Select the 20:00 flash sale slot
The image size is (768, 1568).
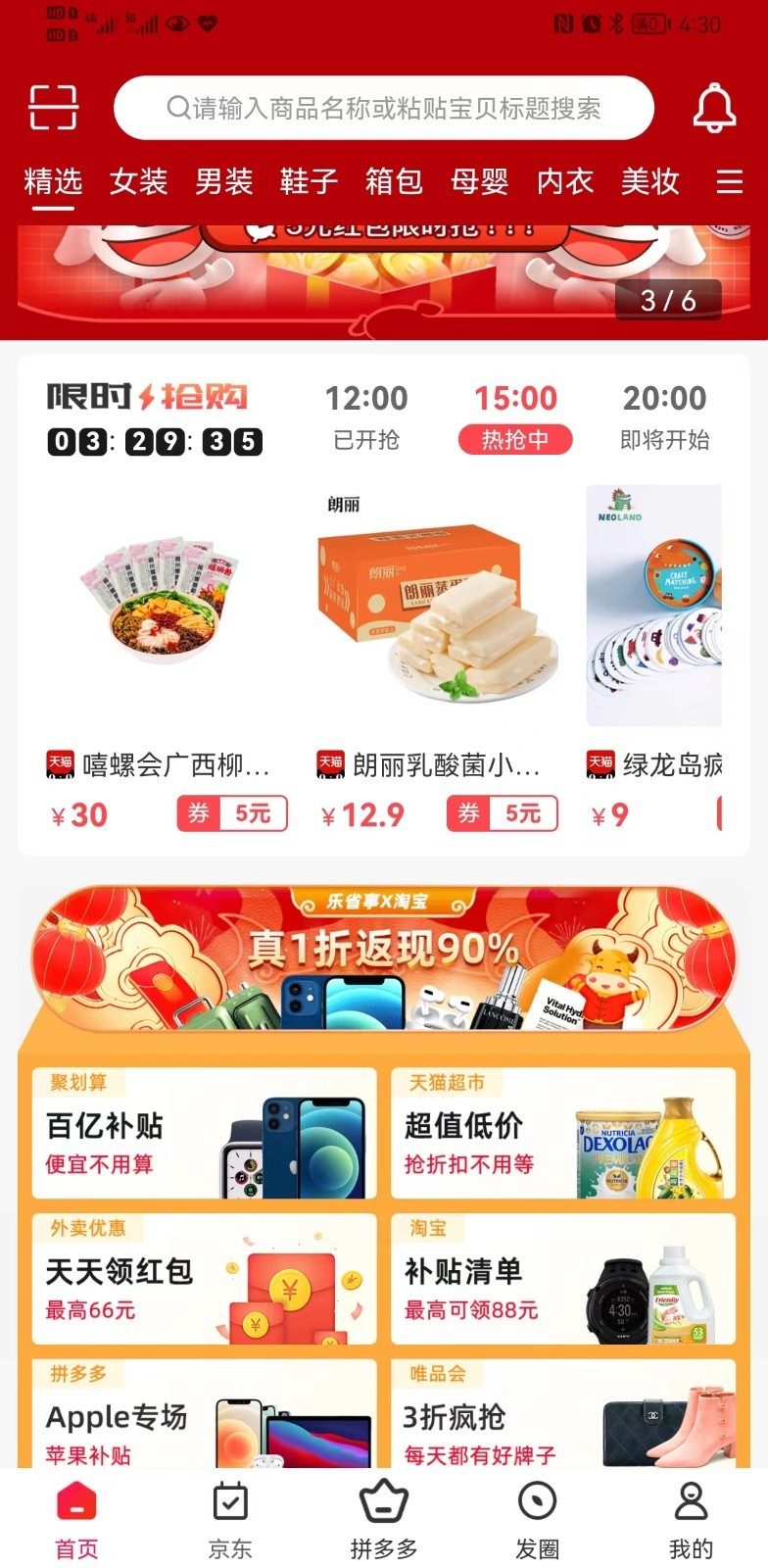(664, 416)
